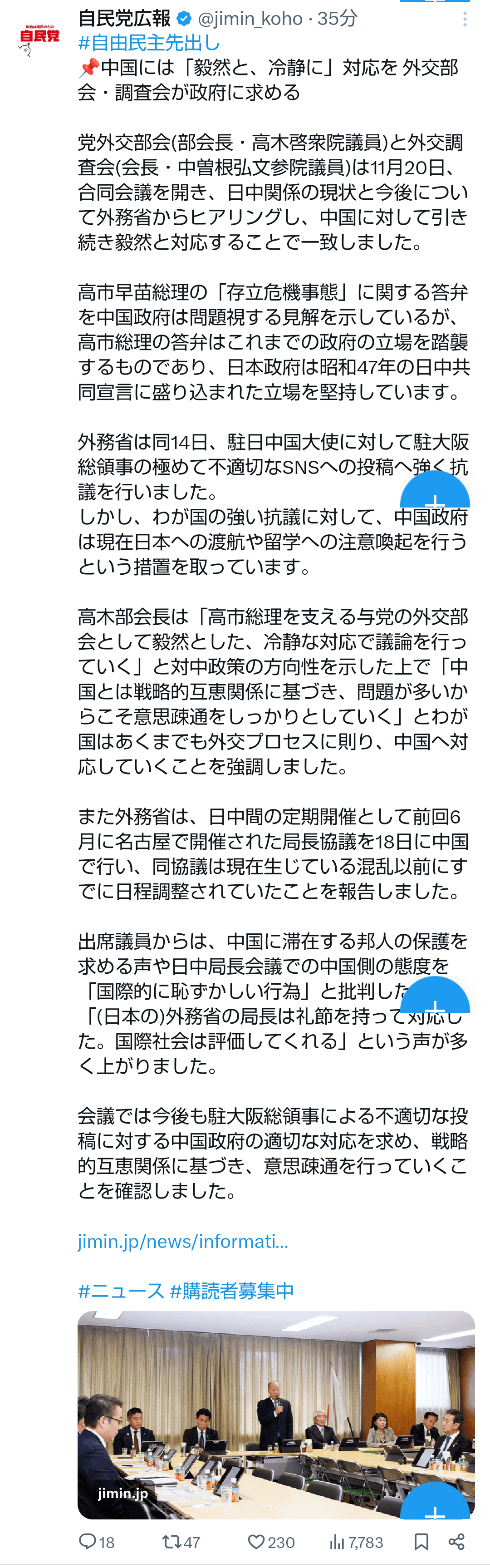The image size is (490, 1568).
Task: Bookmark this 自民党広報 post
Action: pos(421,1541)
